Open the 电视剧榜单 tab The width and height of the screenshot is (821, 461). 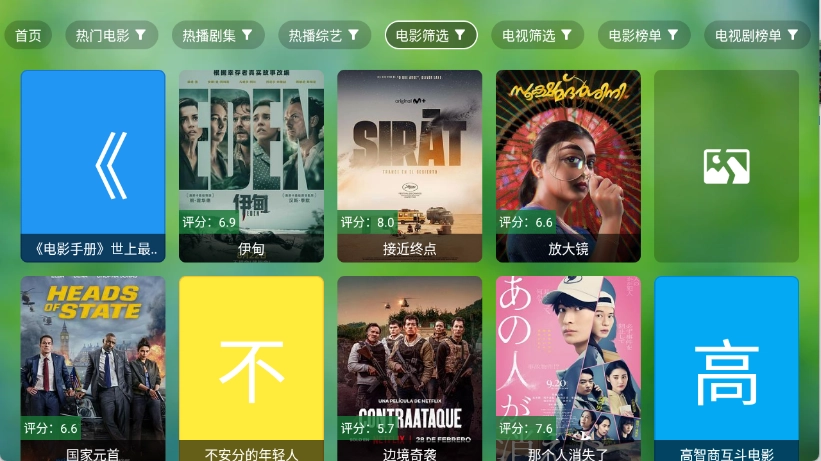[x=756, y=35]
